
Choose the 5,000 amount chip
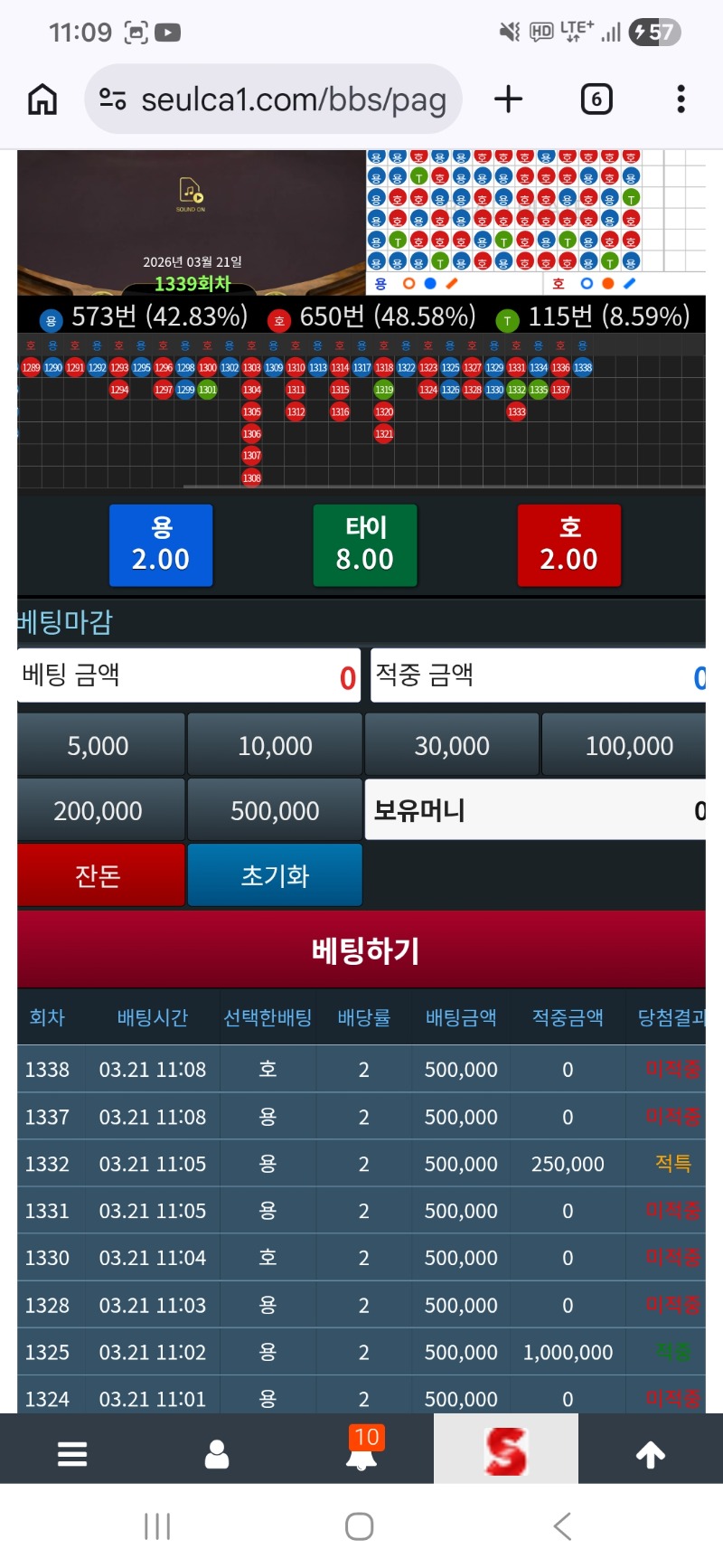pos(99,745)
